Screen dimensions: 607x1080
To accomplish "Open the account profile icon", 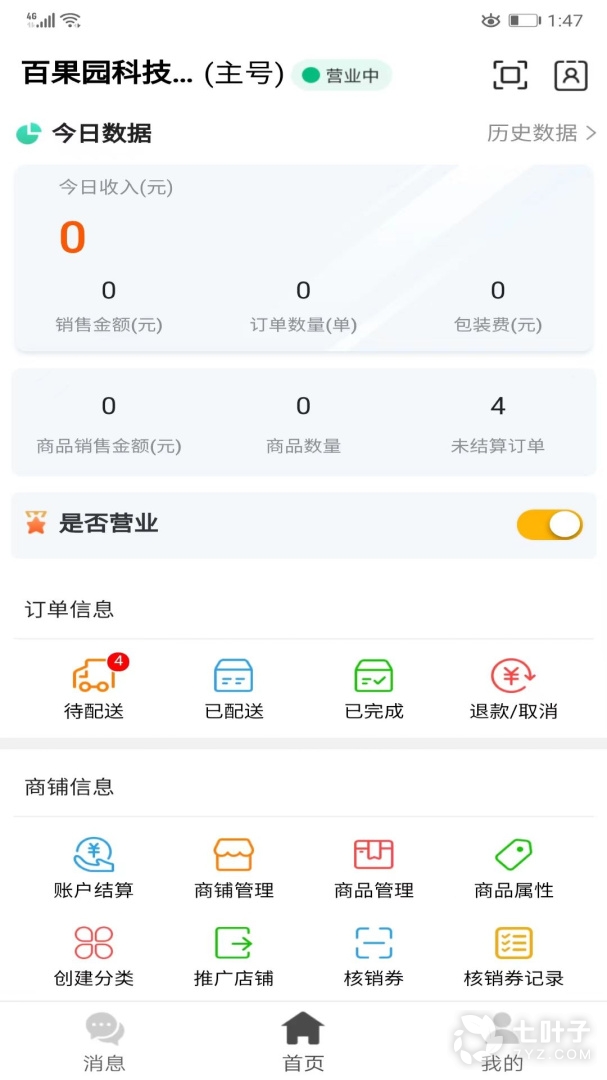I will pos(571,75).
